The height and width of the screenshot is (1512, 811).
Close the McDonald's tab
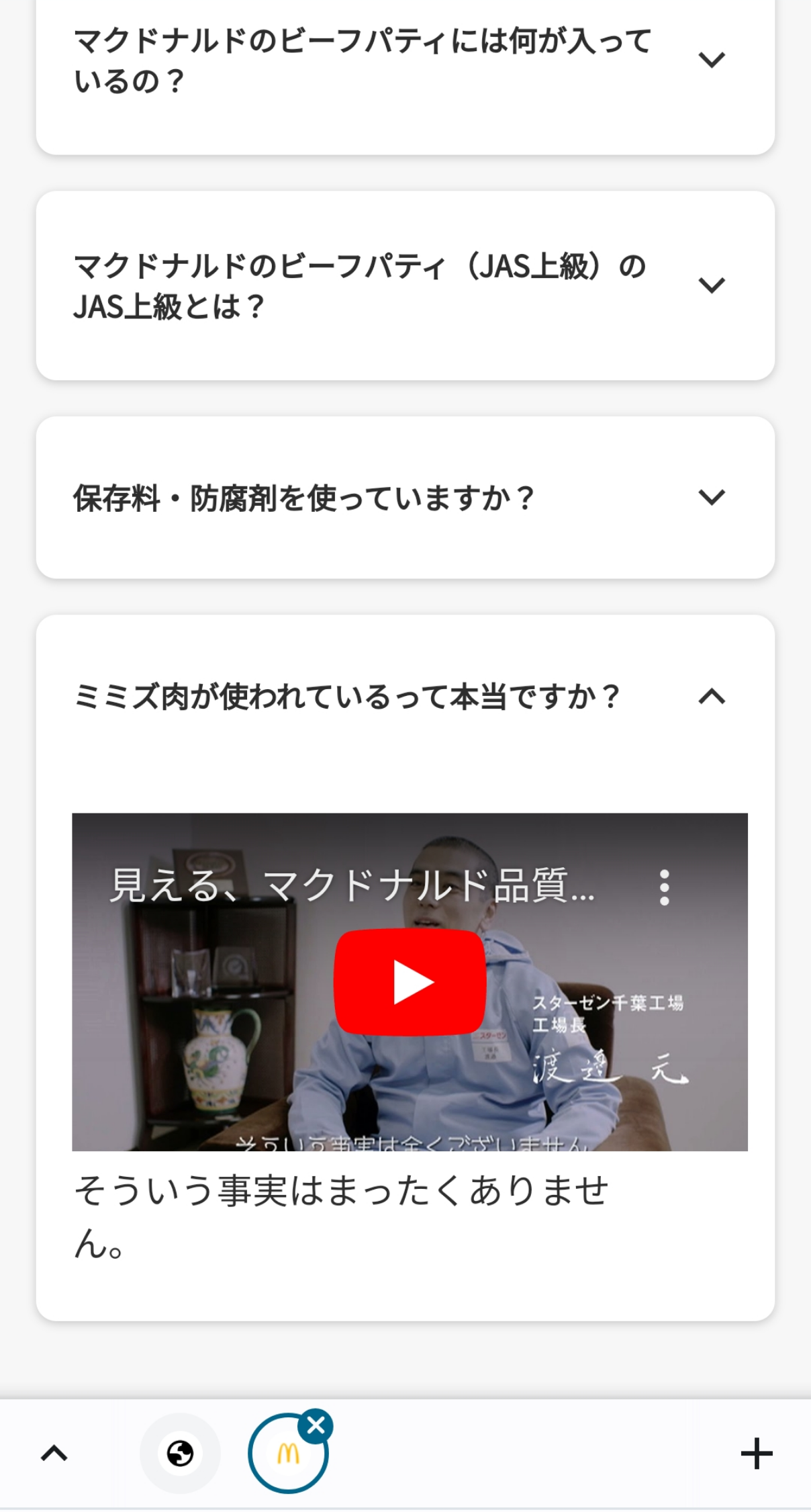point(316,1425)
